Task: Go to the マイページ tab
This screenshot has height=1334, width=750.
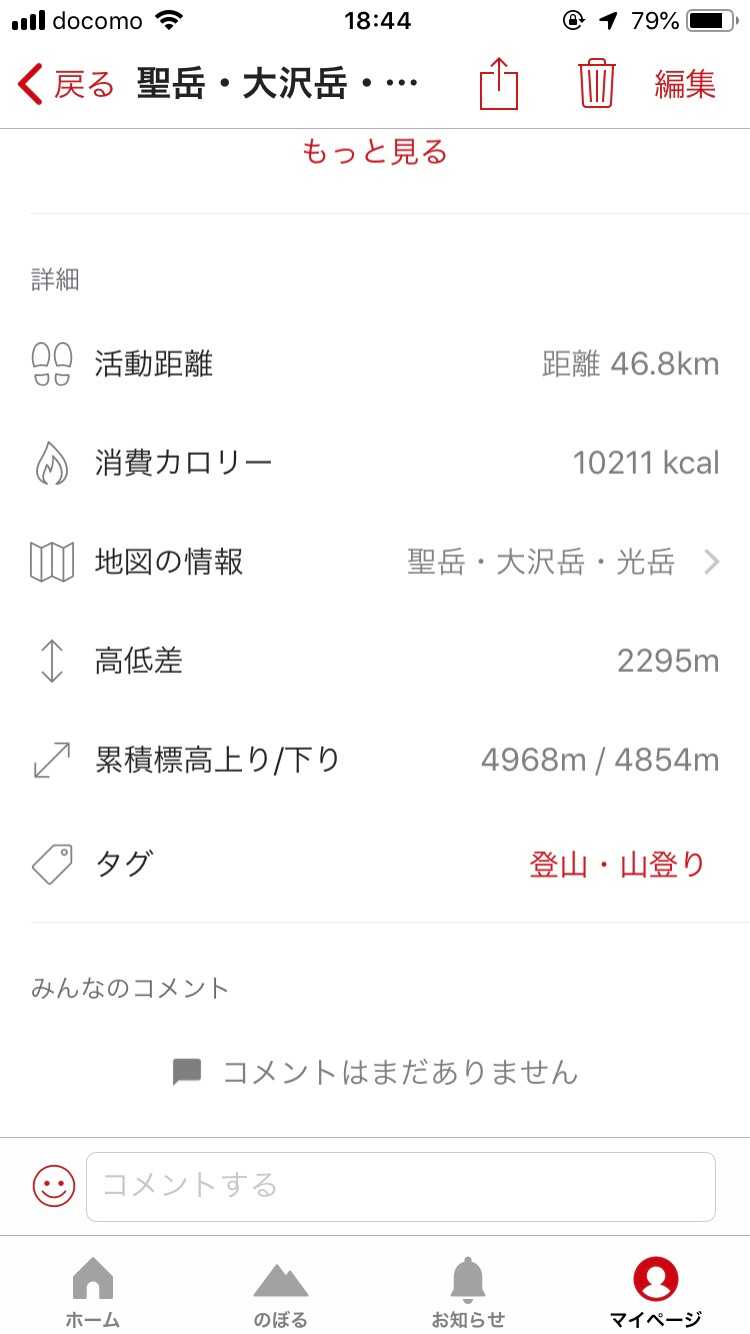Action: [656, 1292]
